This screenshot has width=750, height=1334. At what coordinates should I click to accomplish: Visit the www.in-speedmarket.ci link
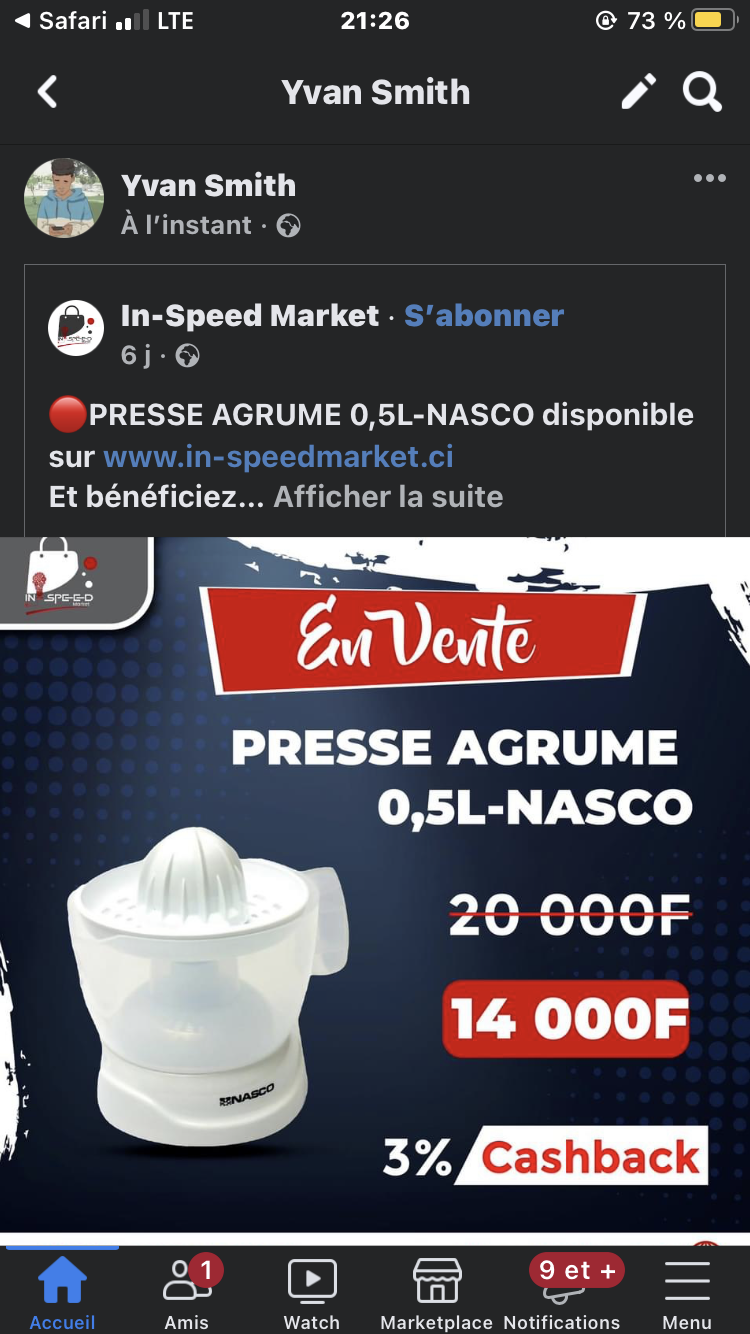(x=278, y=457)
